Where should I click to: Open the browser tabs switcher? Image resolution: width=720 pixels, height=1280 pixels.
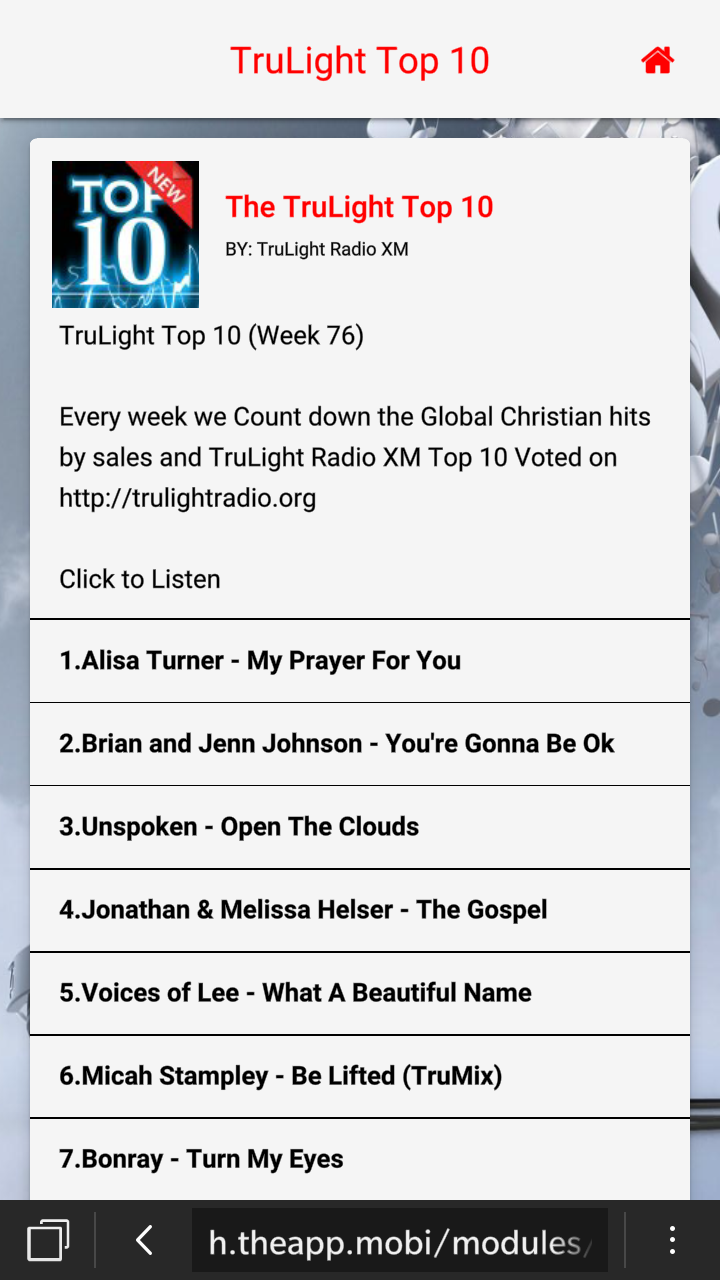coord(48,1241)
